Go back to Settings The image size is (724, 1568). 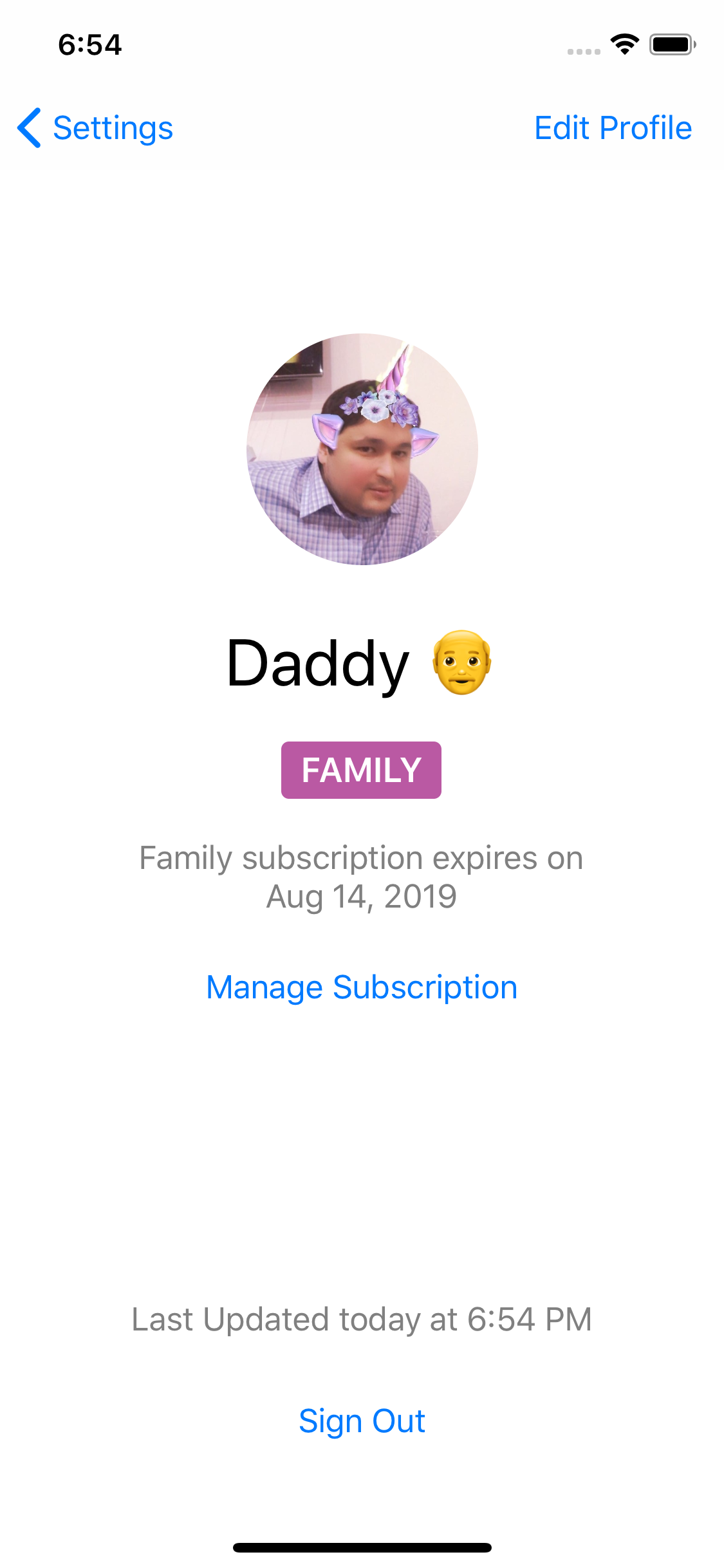[x=97, y=128]
